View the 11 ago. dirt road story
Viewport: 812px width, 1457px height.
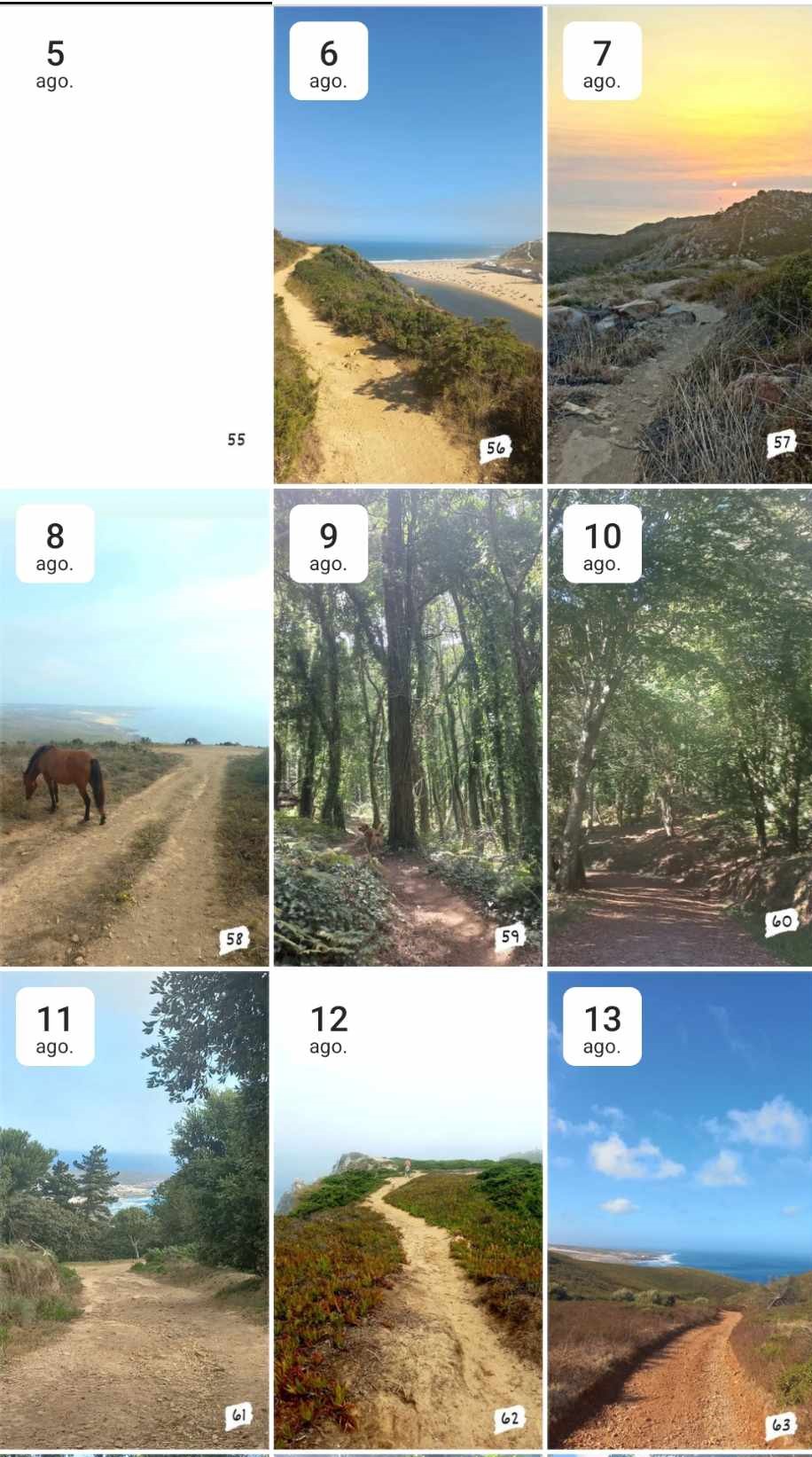click(135, 1210)
